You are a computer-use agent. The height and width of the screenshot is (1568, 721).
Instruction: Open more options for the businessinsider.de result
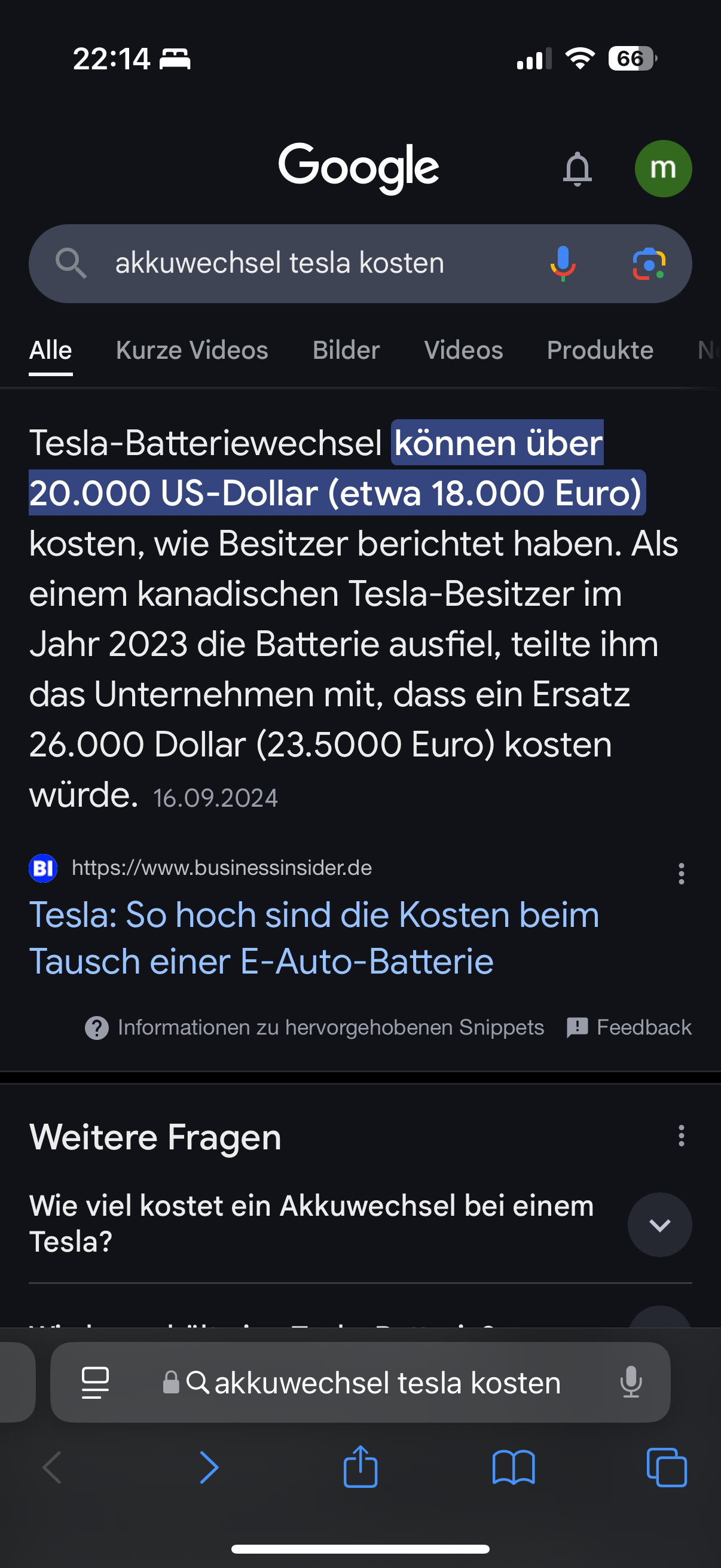(681, 874)
